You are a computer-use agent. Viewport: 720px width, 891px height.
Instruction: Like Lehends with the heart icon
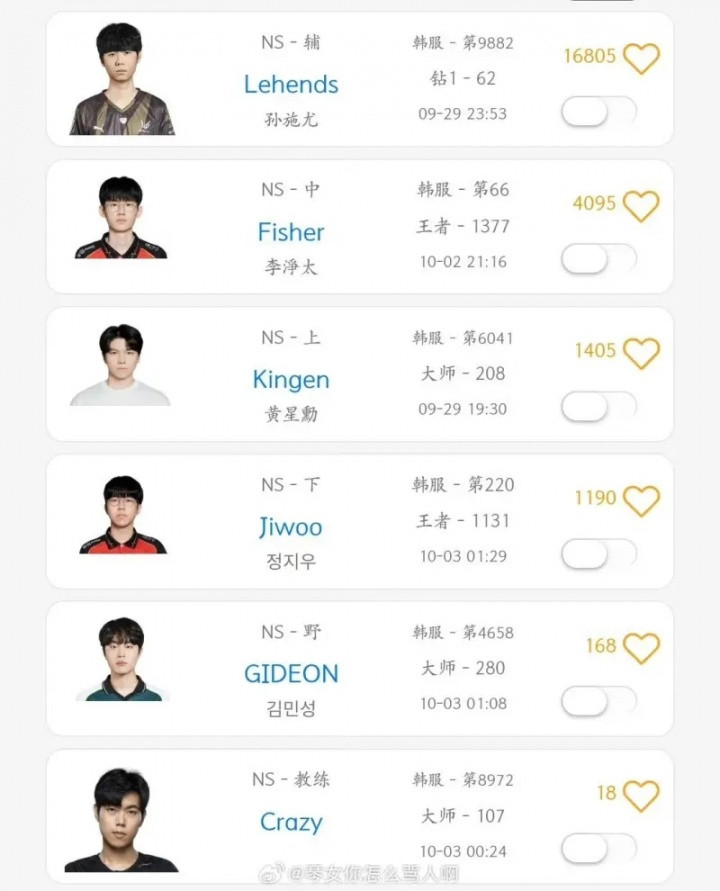[x=641, y=58]
